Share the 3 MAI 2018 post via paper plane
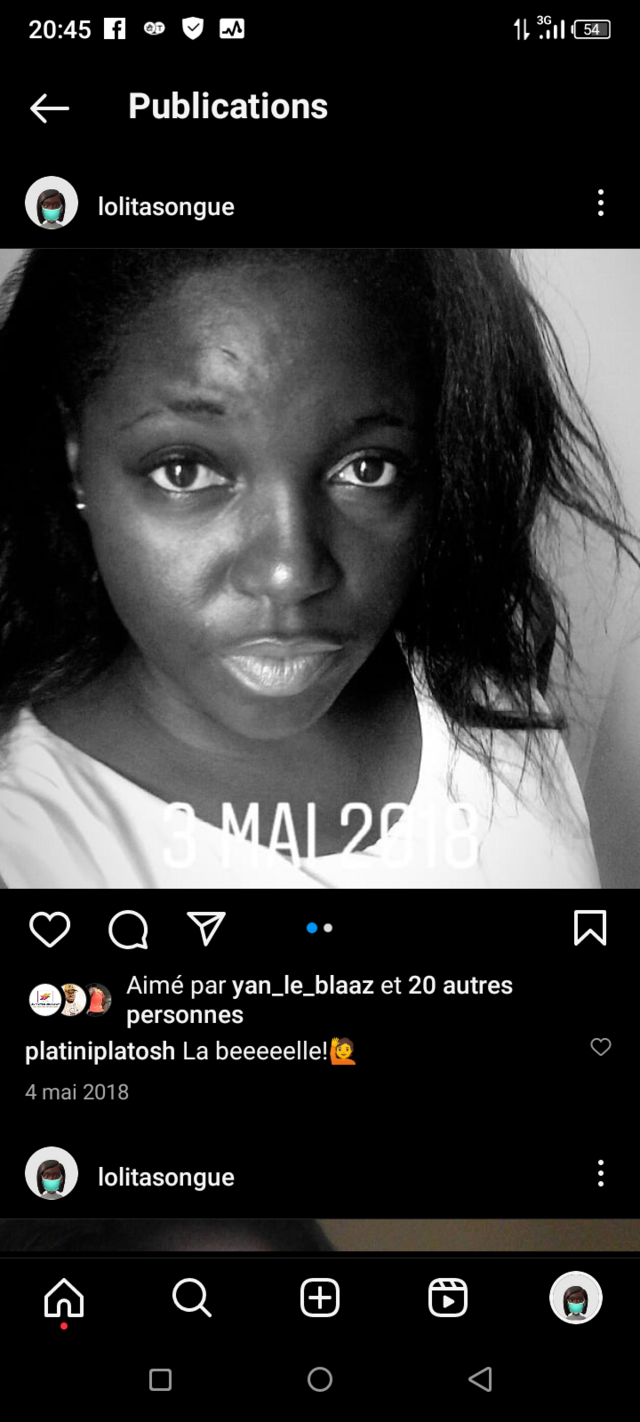The image size is (640, 1422). [206, 928]
